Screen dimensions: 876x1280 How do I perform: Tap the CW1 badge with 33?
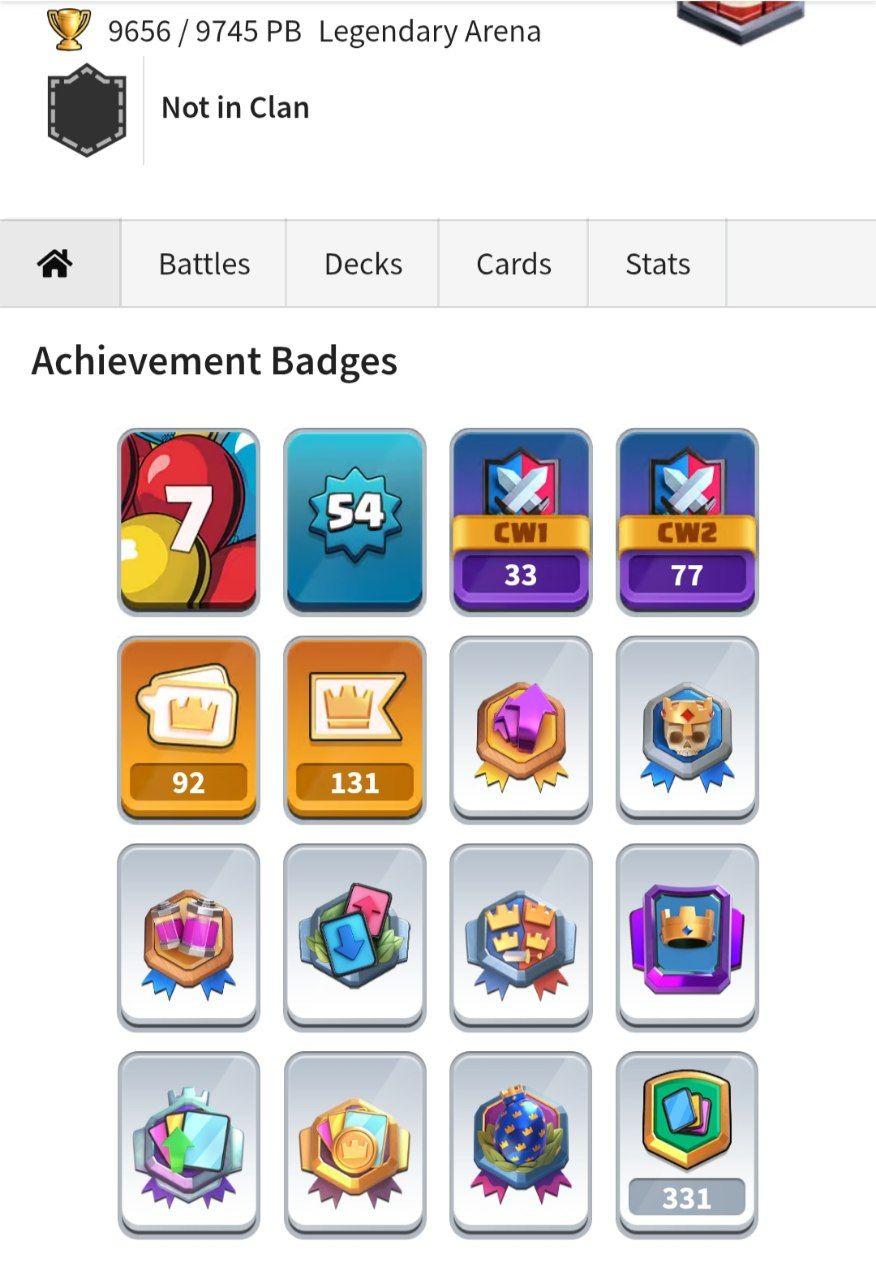520,521
